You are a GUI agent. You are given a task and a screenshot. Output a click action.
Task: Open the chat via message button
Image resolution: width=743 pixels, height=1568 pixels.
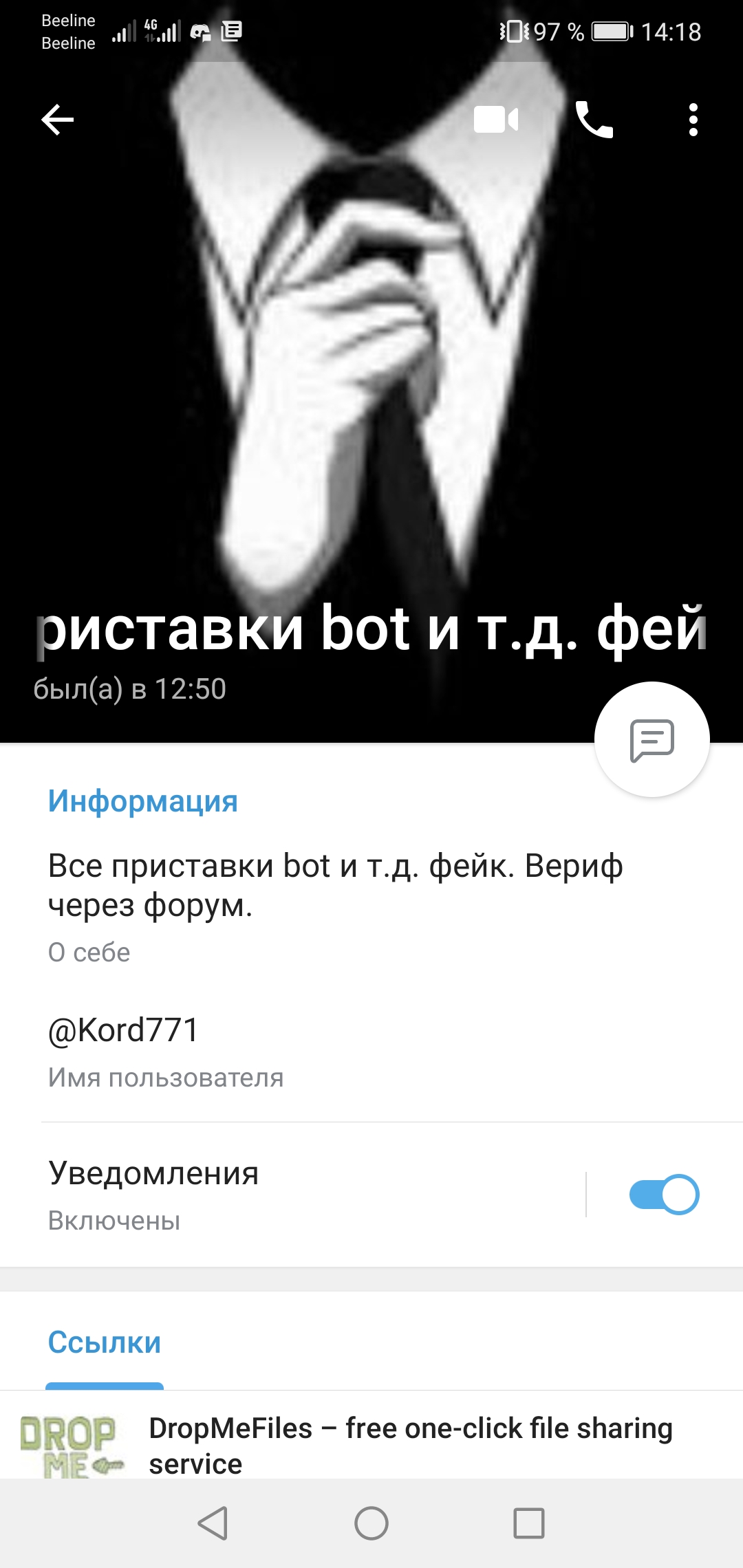pyautogui.click(x=652, y=740)
